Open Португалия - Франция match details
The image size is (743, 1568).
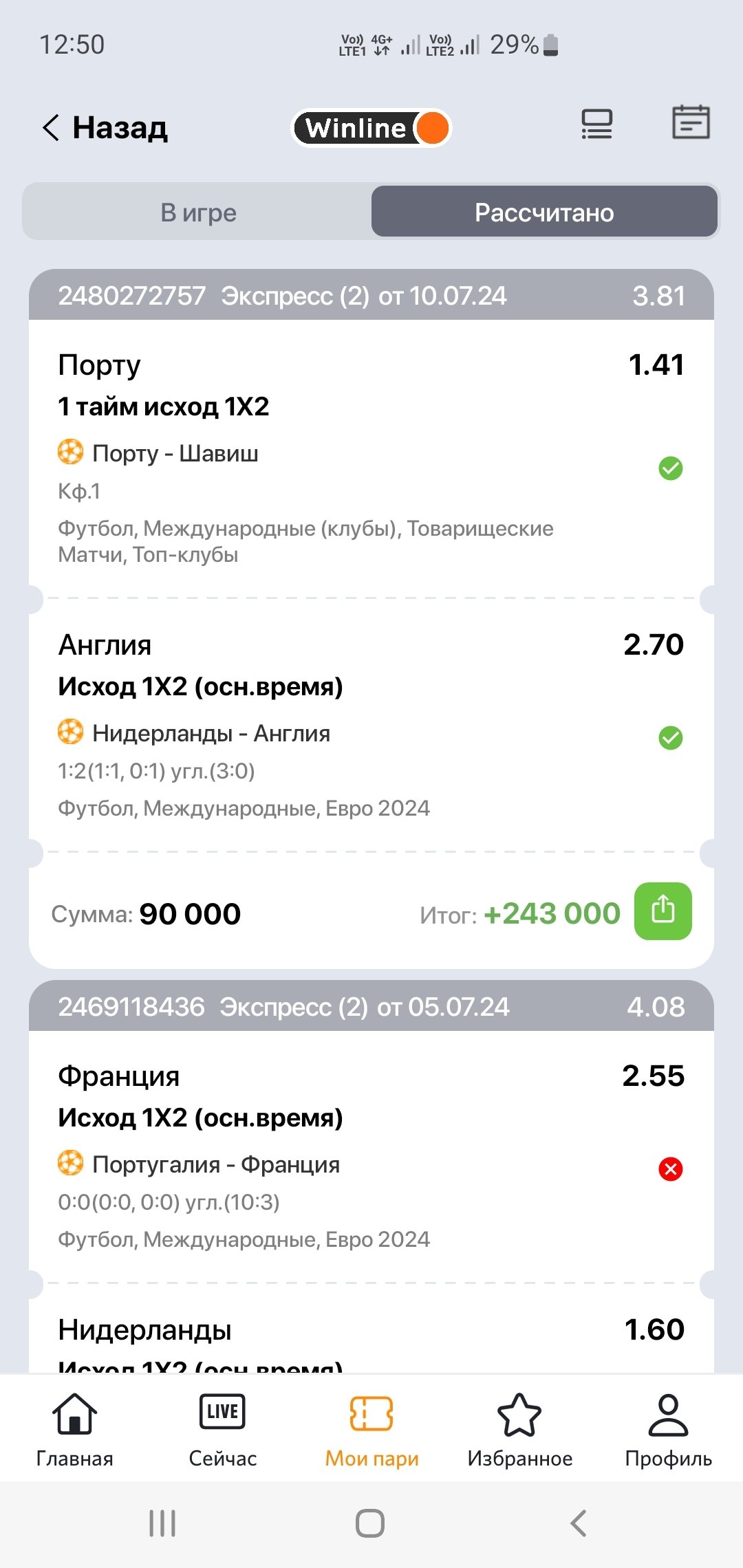click(216, 1165)
